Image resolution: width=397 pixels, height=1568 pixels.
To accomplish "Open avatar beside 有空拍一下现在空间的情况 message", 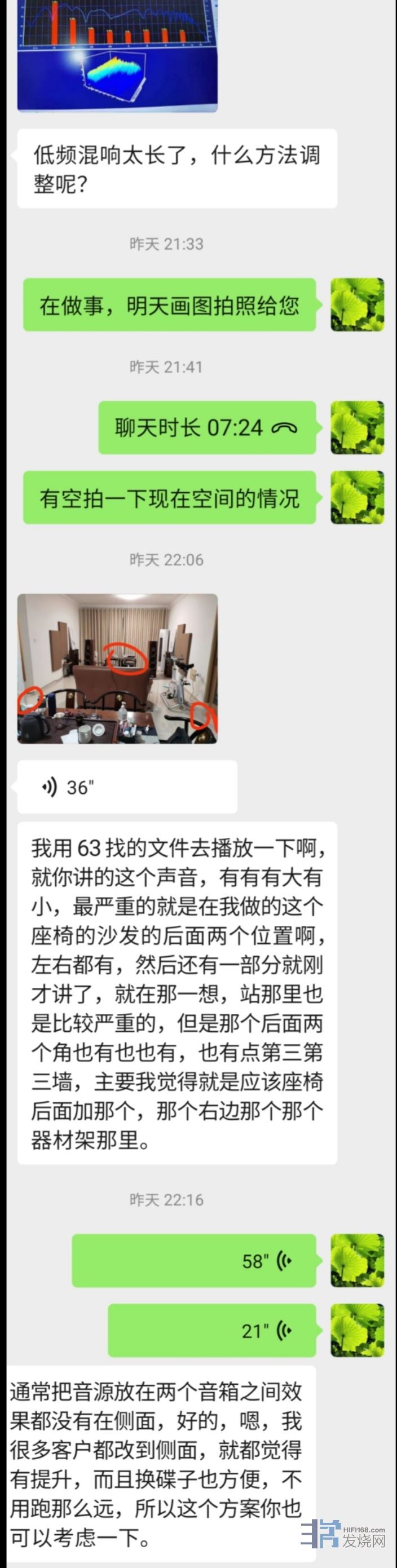I will coord(358,497).
